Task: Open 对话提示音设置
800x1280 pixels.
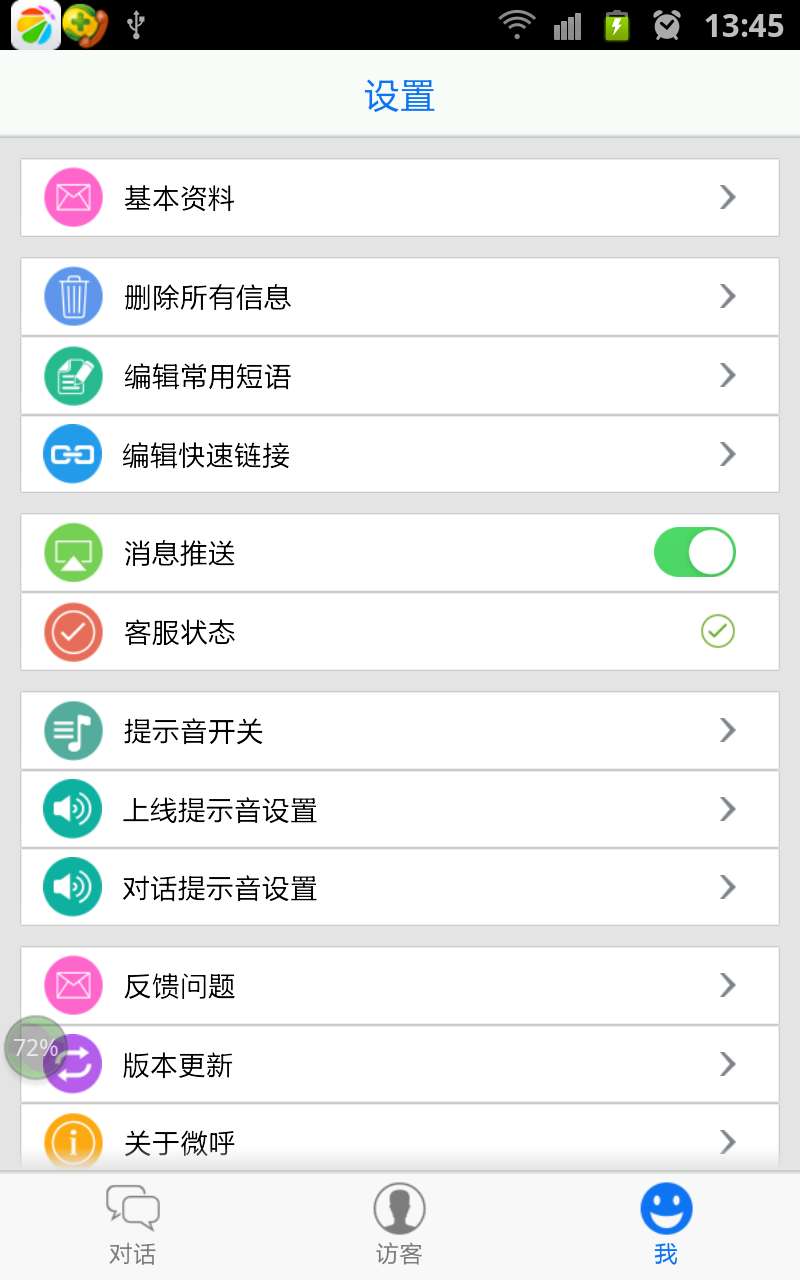Action: point(400,887)
